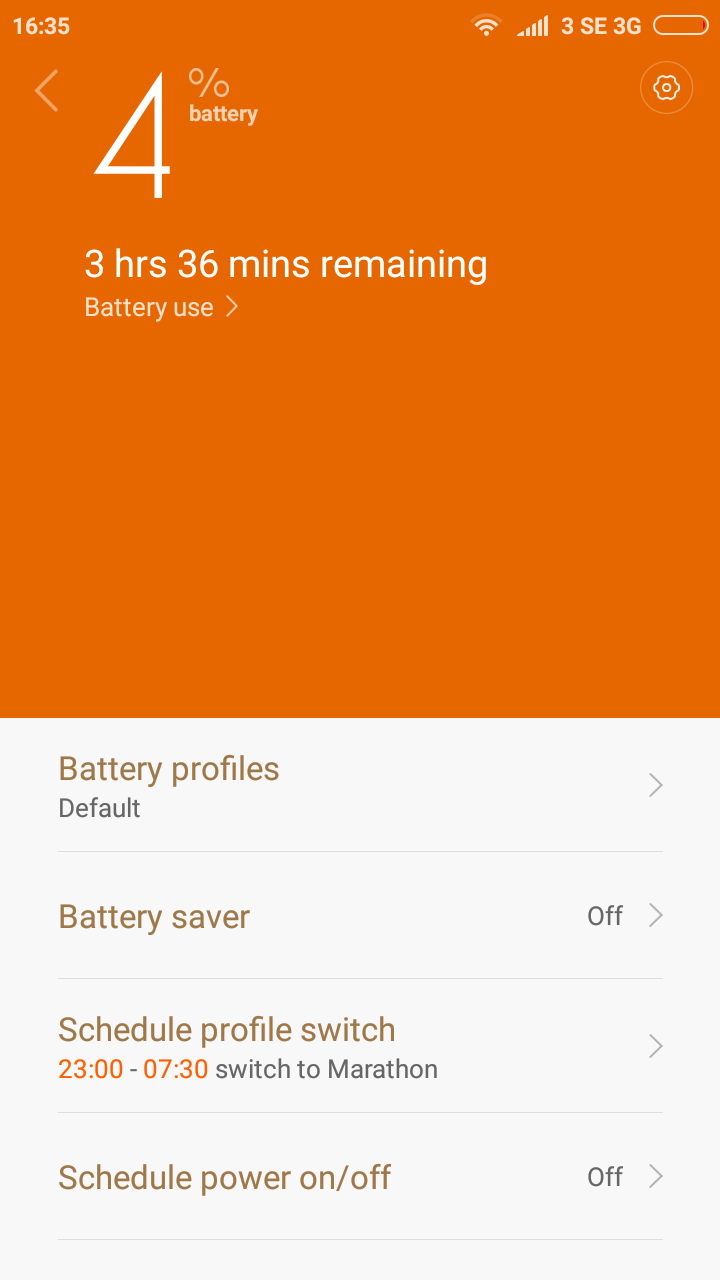Image resolution: width=720 pixels, height=1280 pixels.
Task: Open Battery saver settings
Action: (x=360, y=916)
